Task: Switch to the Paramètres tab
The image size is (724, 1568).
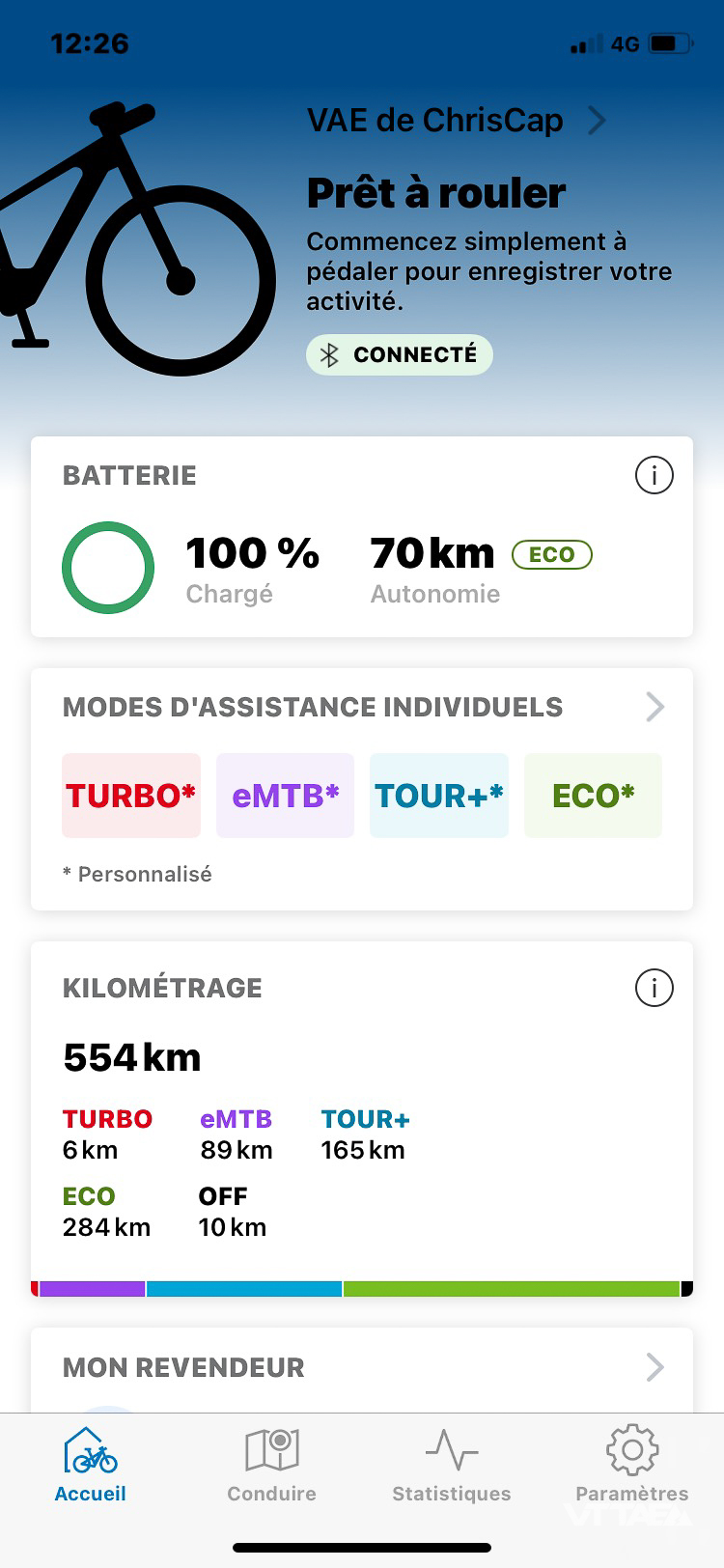Action: [x=632, y=1465]
